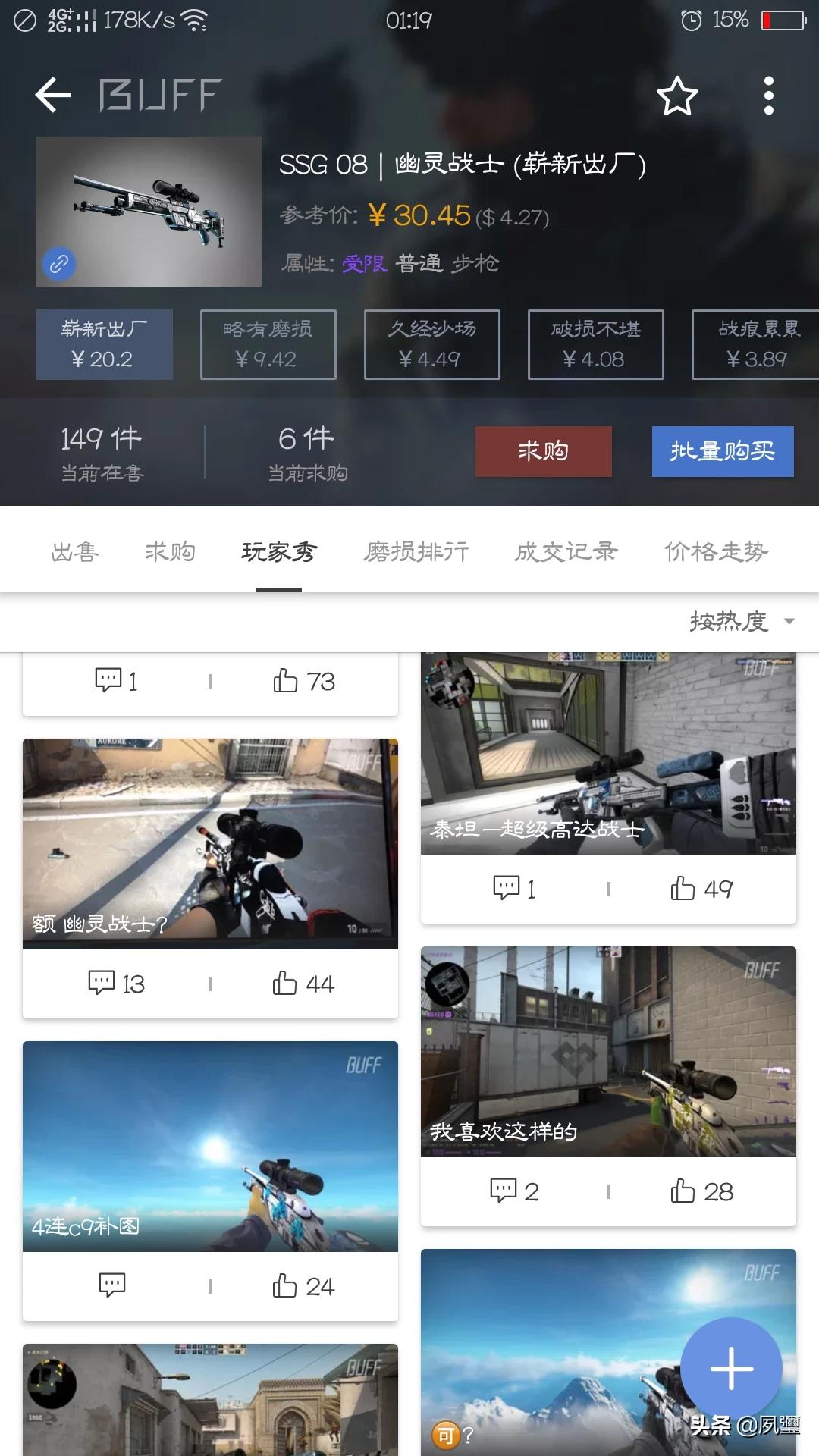Tap the red 求购 button

click(543, 451)
